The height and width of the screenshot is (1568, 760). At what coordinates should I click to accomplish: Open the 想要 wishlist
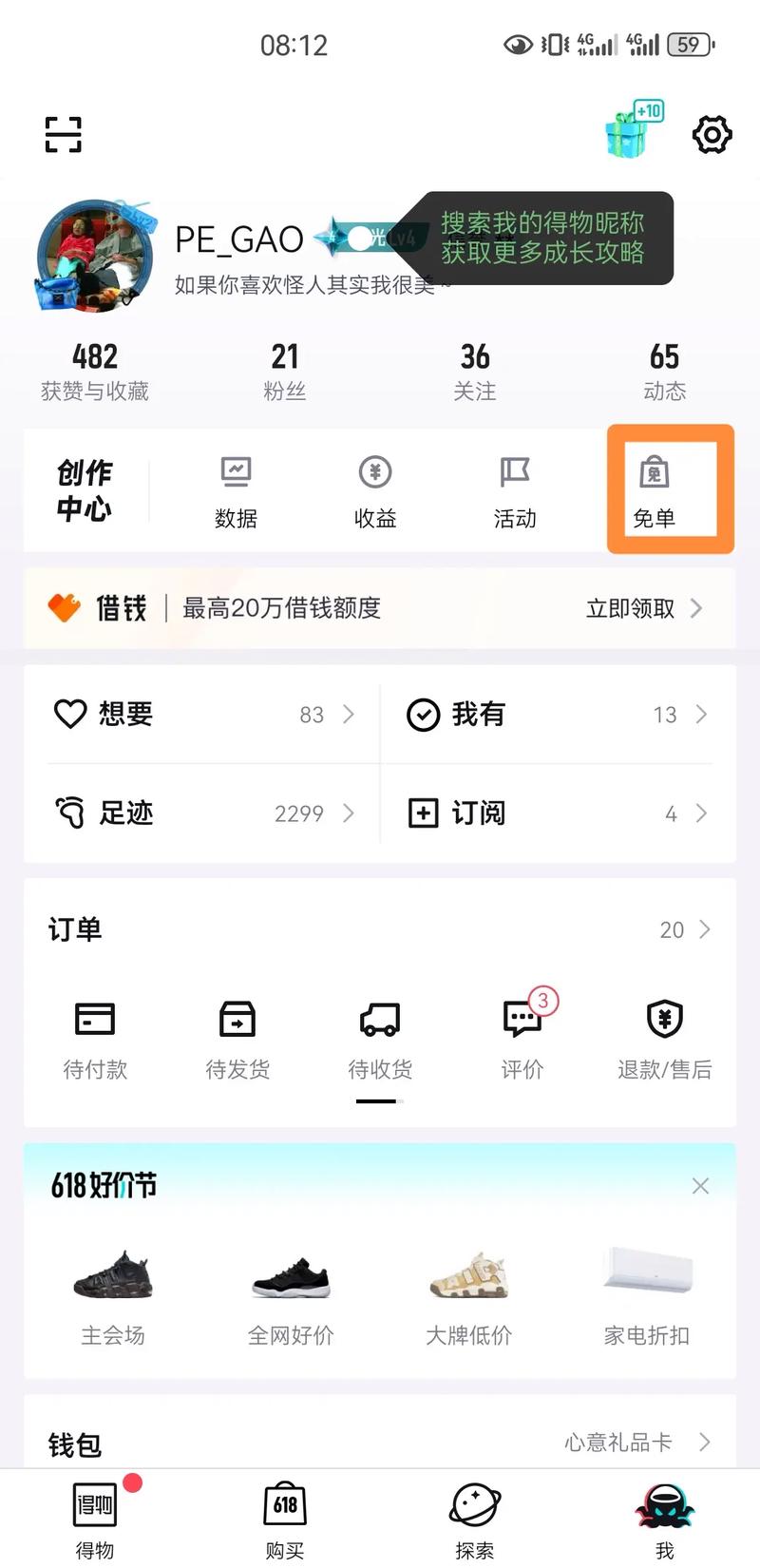(201, 715)
